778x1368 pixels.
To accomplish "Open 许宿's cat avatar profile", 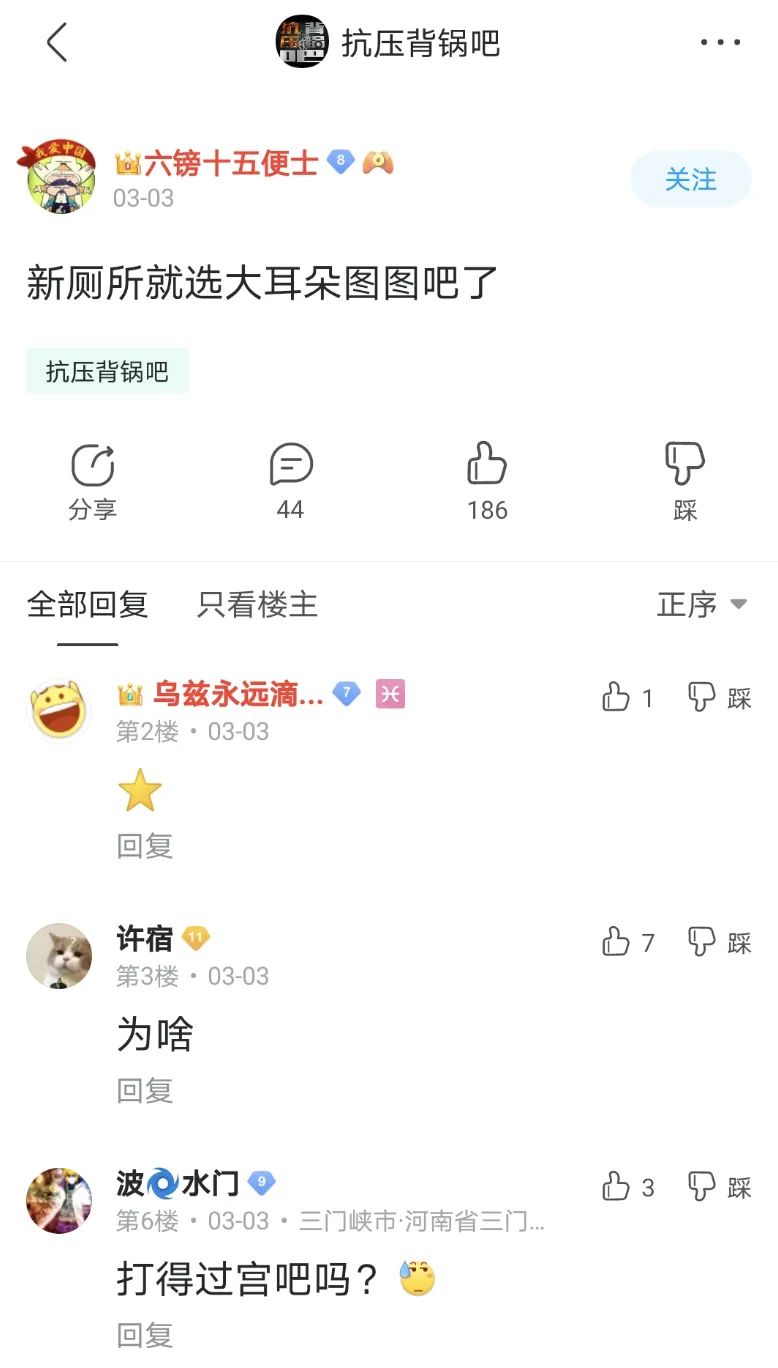I will coord(59,956).
